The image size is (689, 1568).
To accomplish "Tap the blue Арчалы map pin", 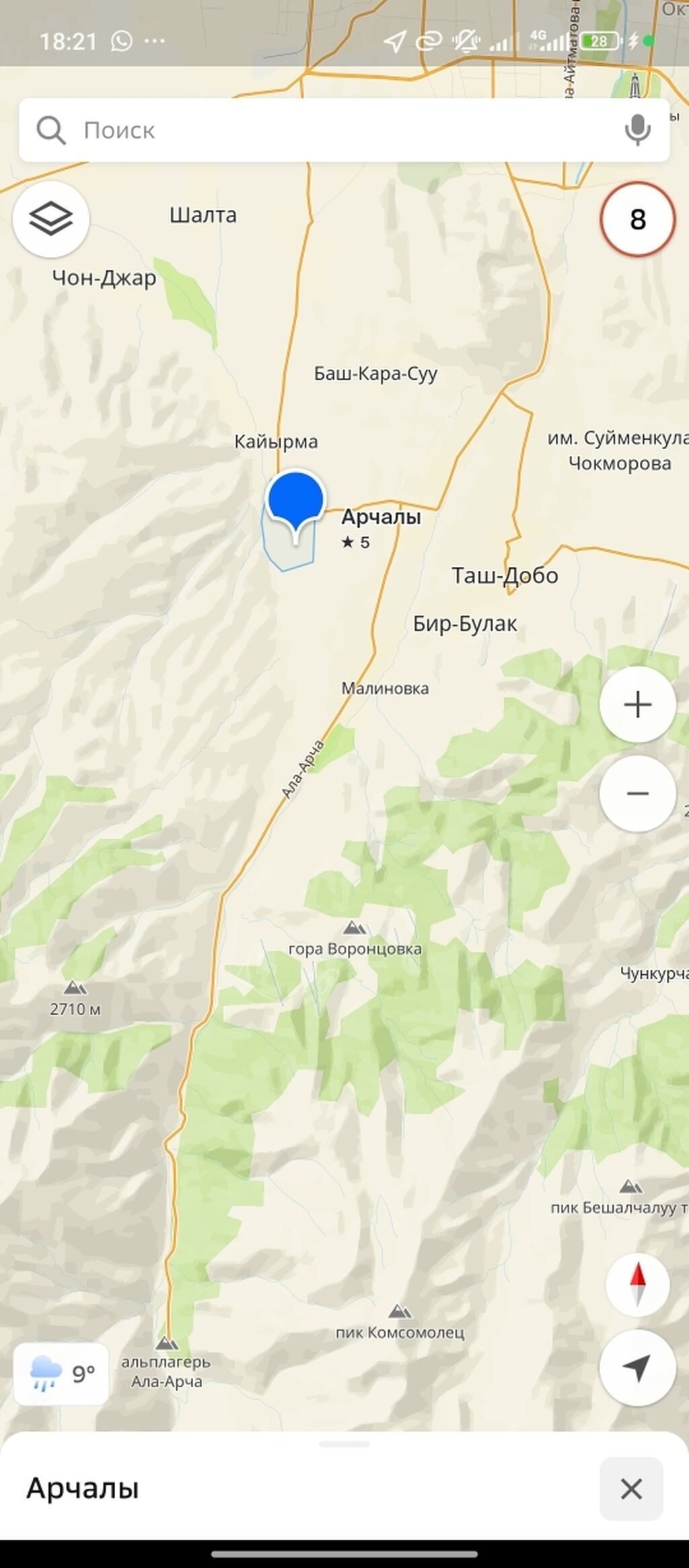I will [x=295, y=501].
